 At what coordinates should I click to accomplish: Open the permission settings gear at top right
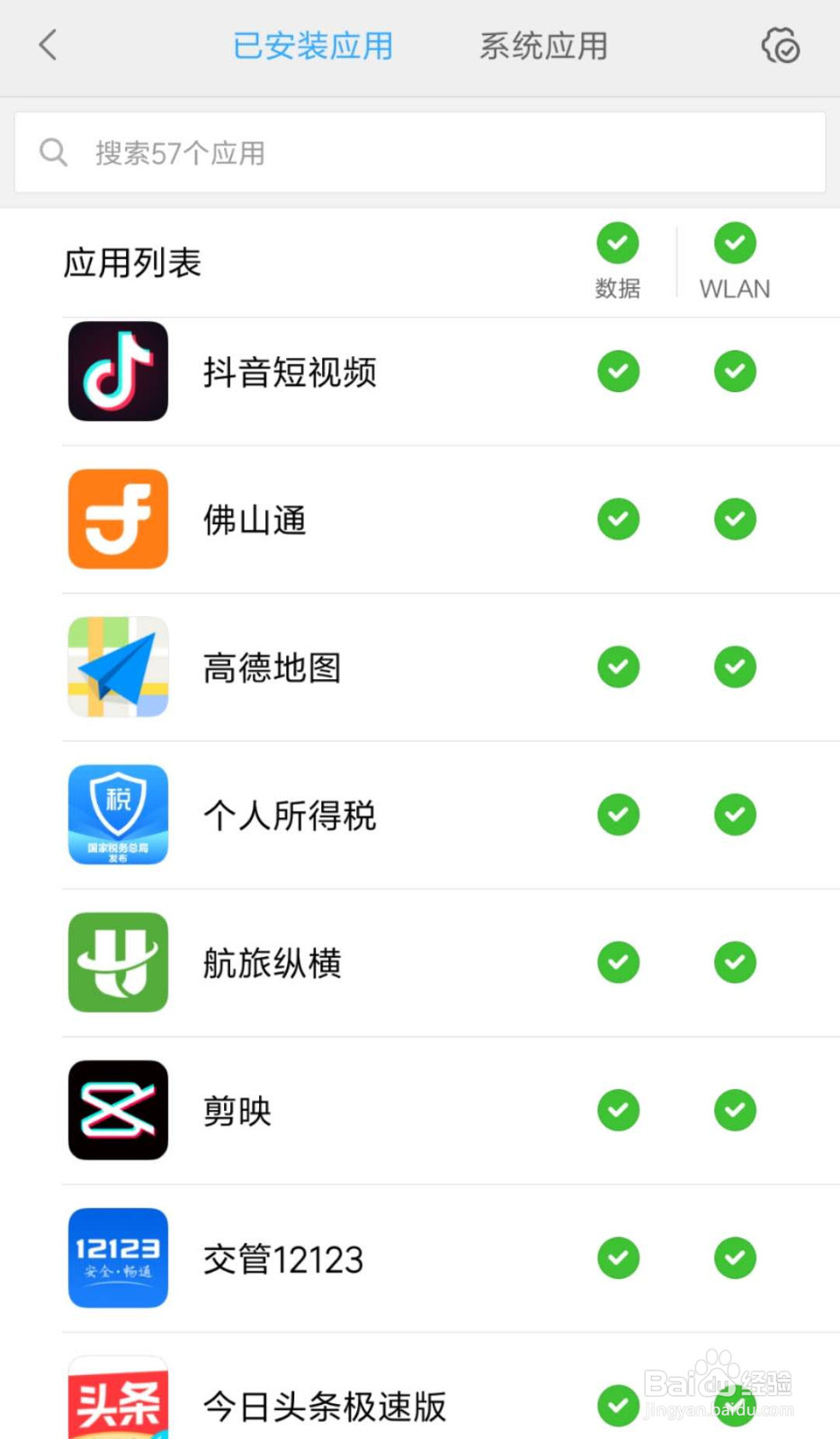(x=779, y=46)
